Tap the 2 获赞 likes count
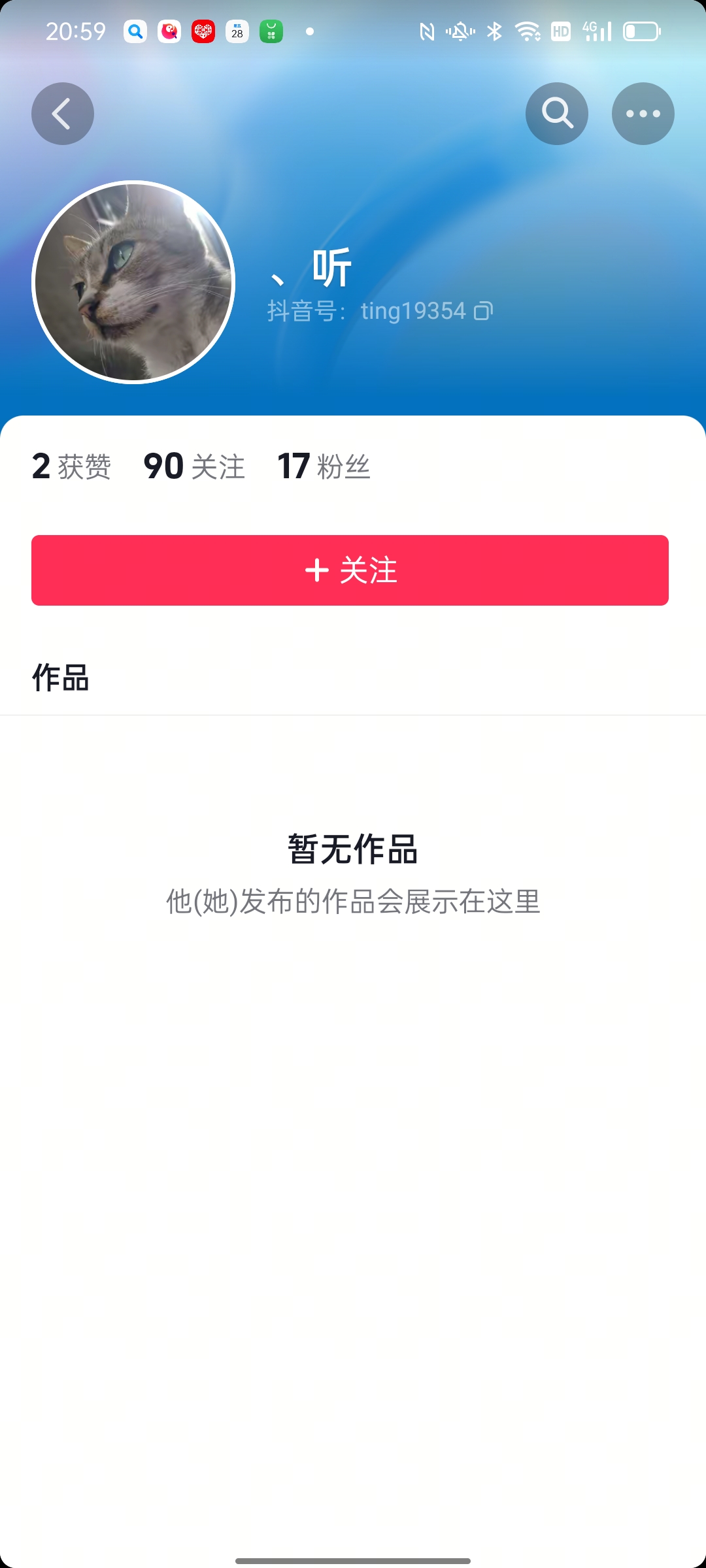 pos(71,466)
